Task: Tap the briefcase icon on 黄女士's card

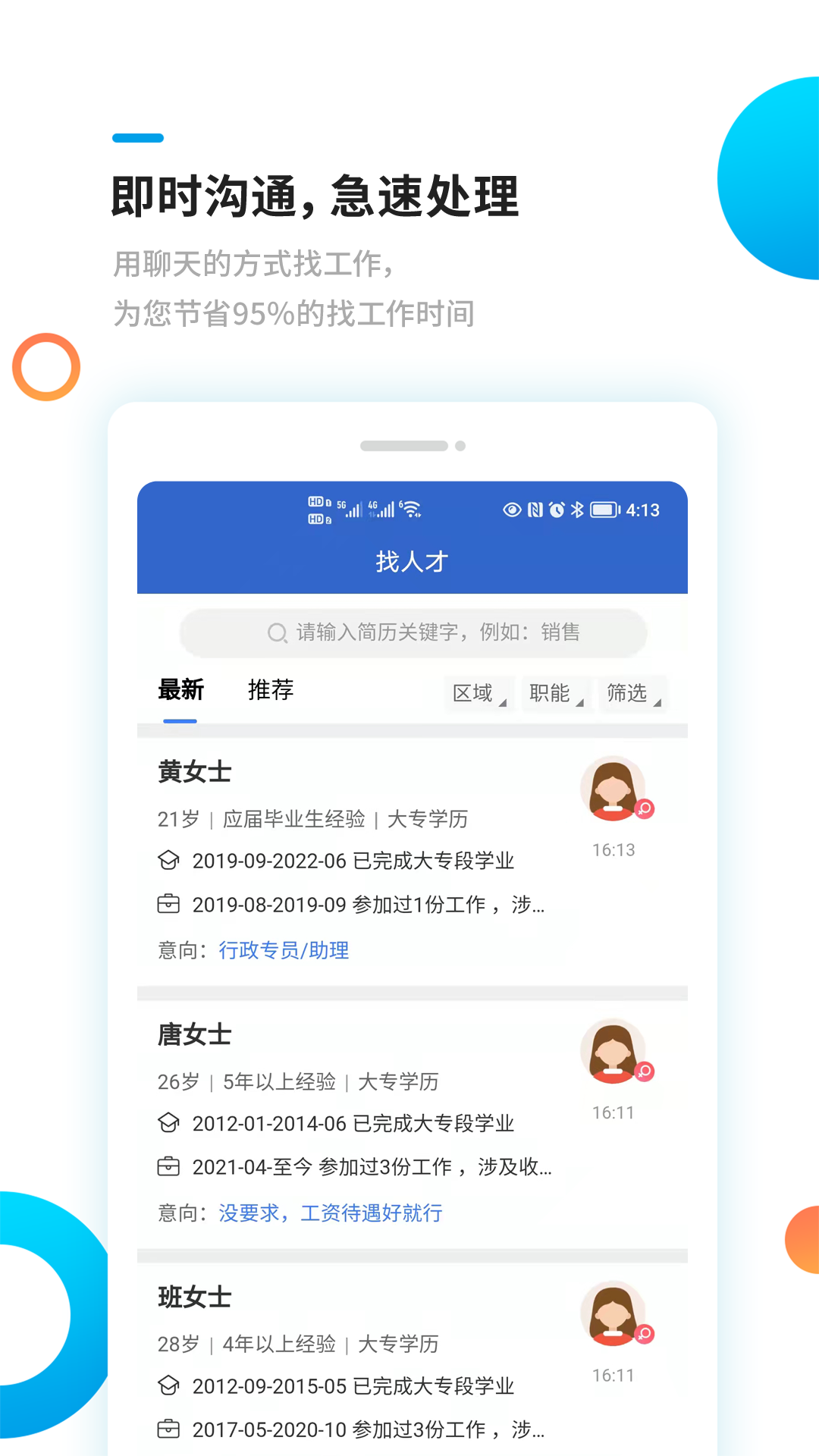Action: 170,904
